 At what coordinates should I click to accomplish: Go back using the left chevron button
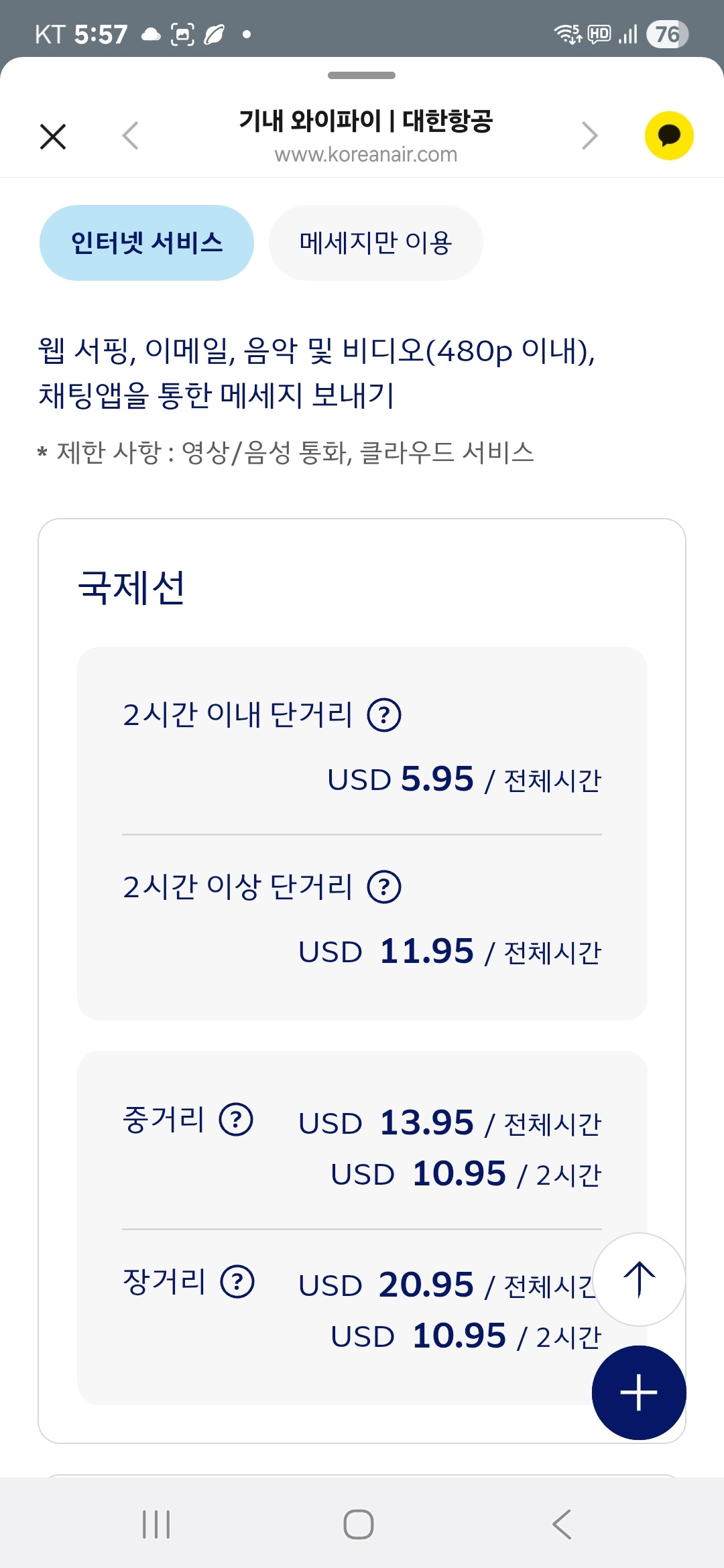130,135
